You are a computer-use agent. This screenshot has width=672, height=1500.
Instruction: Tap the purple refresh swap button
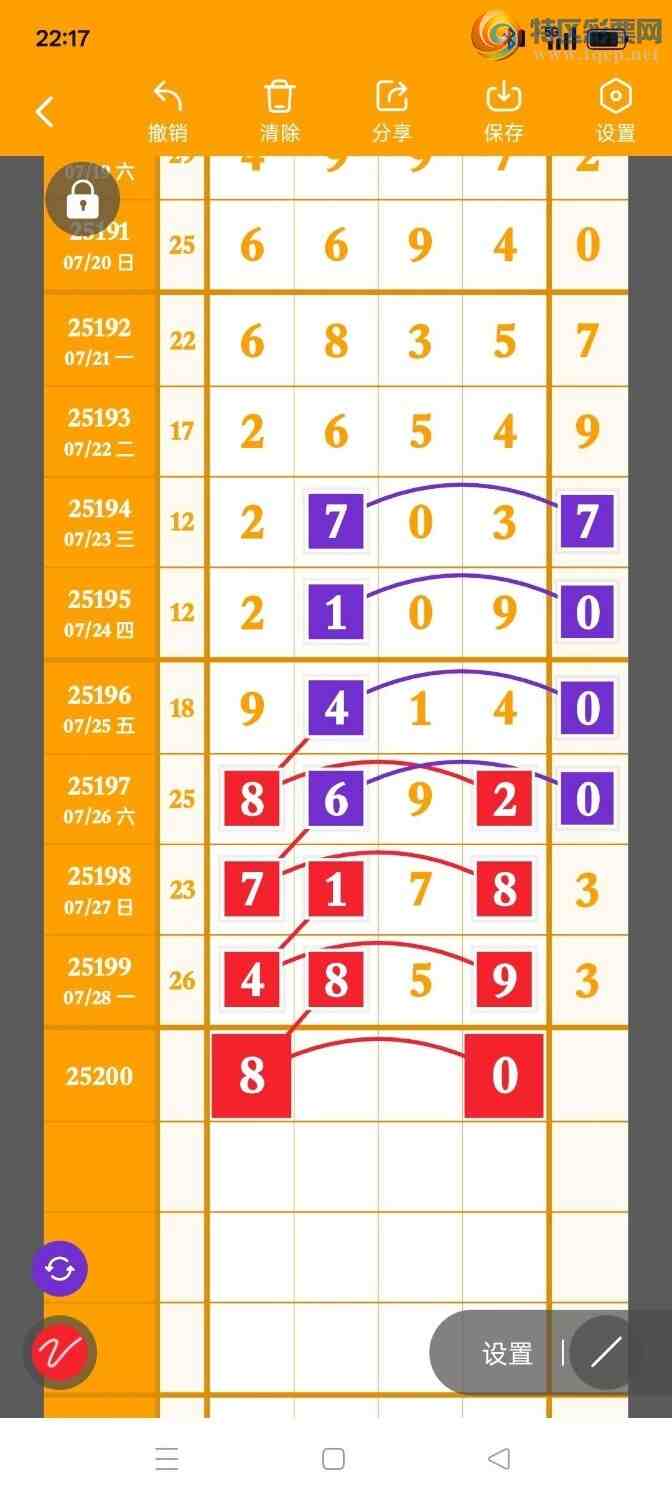pyautogui.click(x=60, y=1269)
